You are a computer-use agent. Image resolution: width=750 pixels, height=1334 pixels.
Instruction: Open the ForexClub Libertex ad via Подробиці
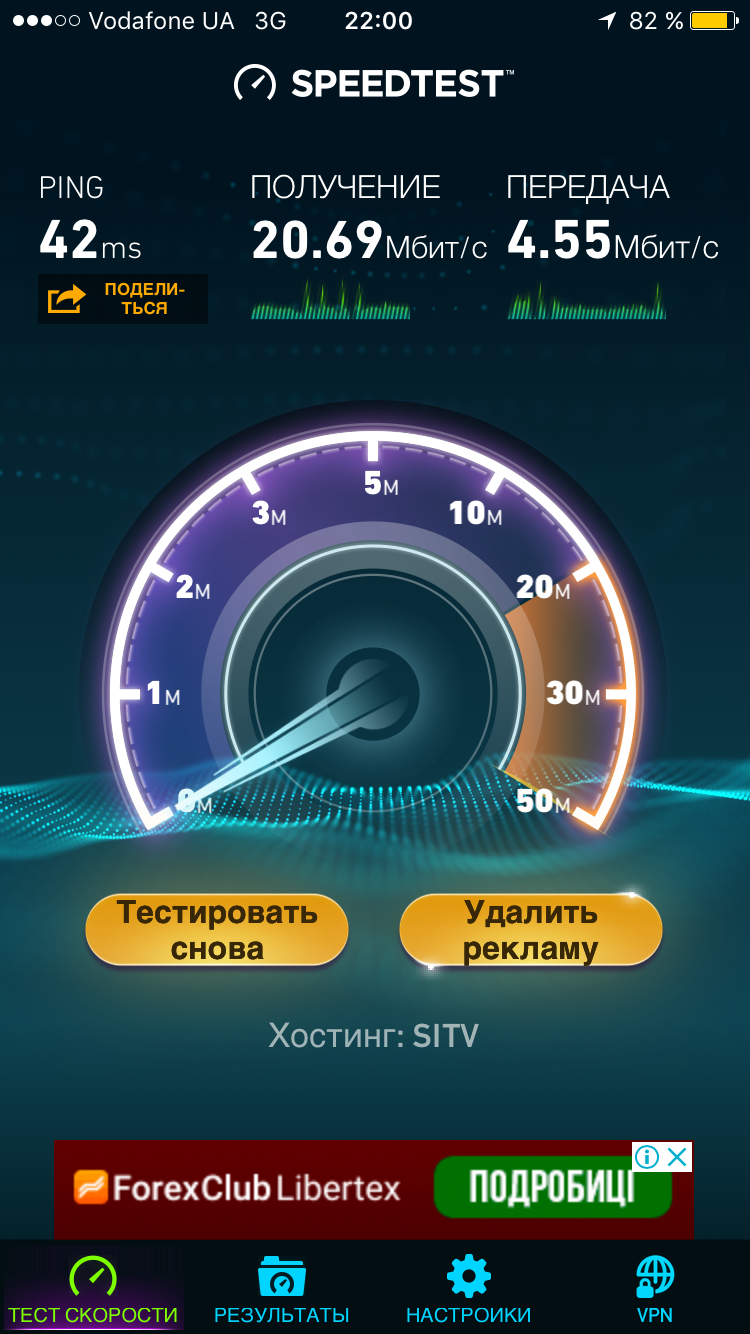pyautogui.click(x=552, y=1188)
